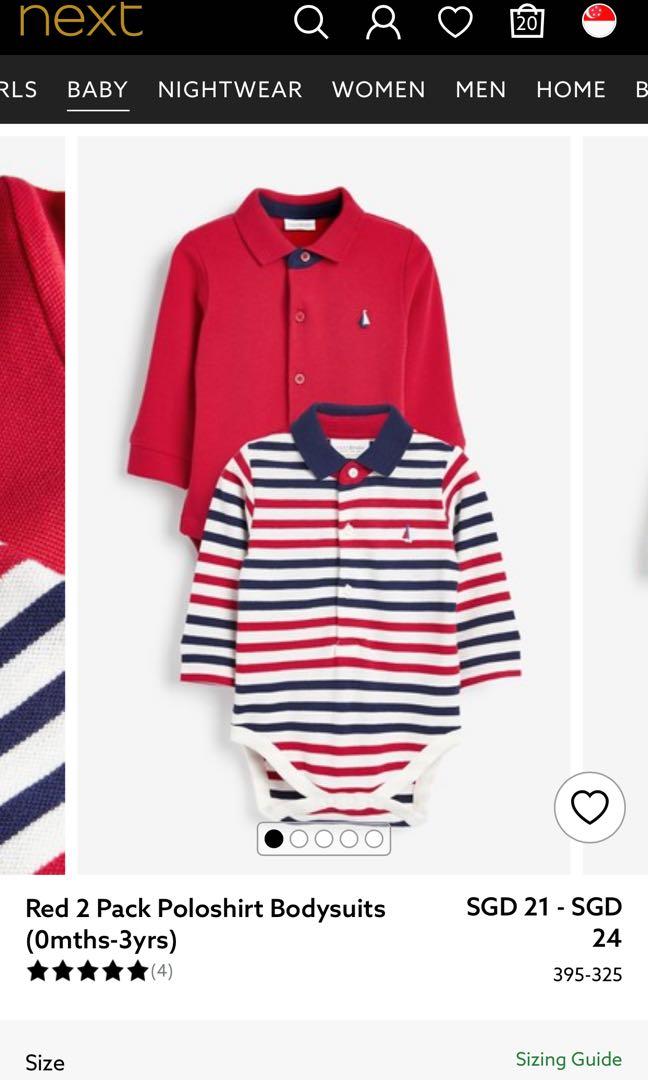Tap the Next logo to go home
This screenshot has height=1080, width=648.
(81, 19)
